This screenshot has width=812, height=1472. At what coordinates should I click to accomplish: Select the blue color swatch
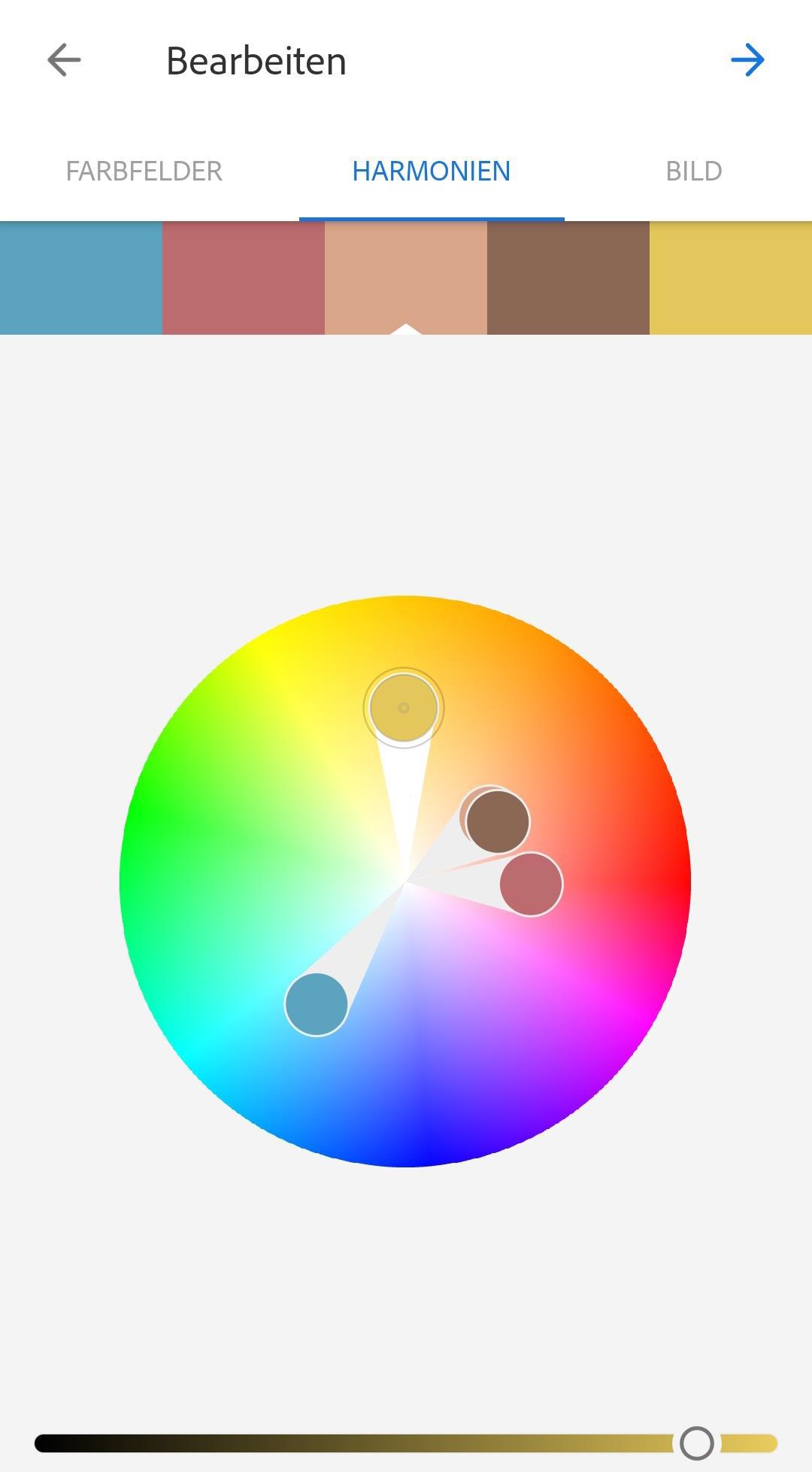(x=81, y=278)
